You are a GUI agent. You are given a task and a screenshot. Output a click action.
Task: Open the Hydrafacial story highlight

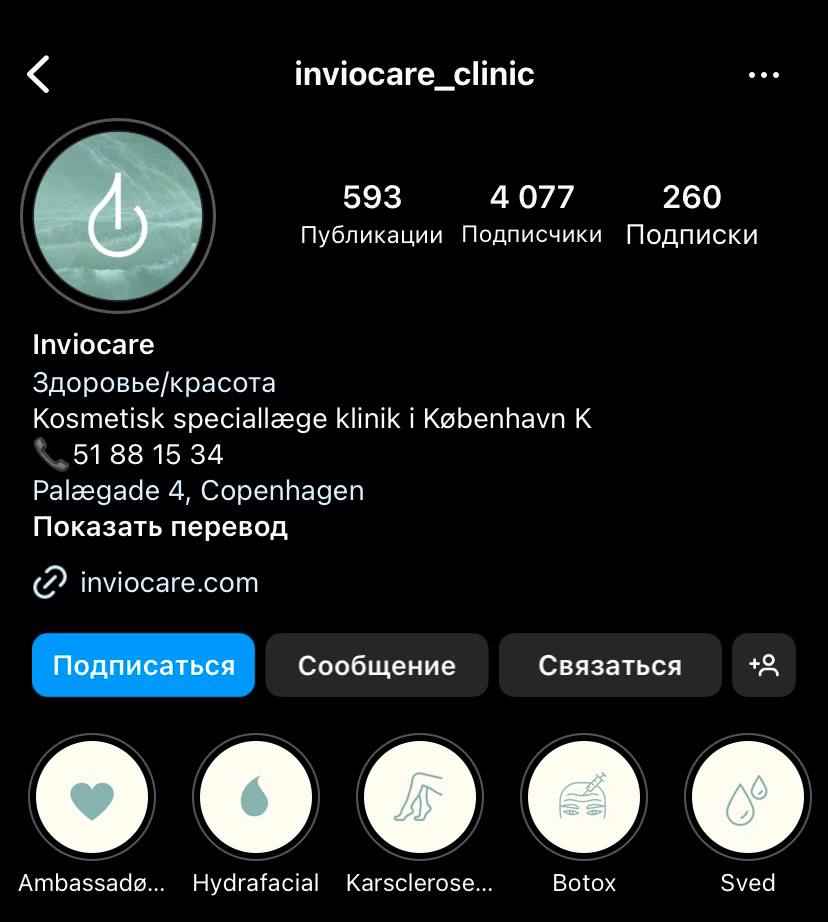pos(255,798)
